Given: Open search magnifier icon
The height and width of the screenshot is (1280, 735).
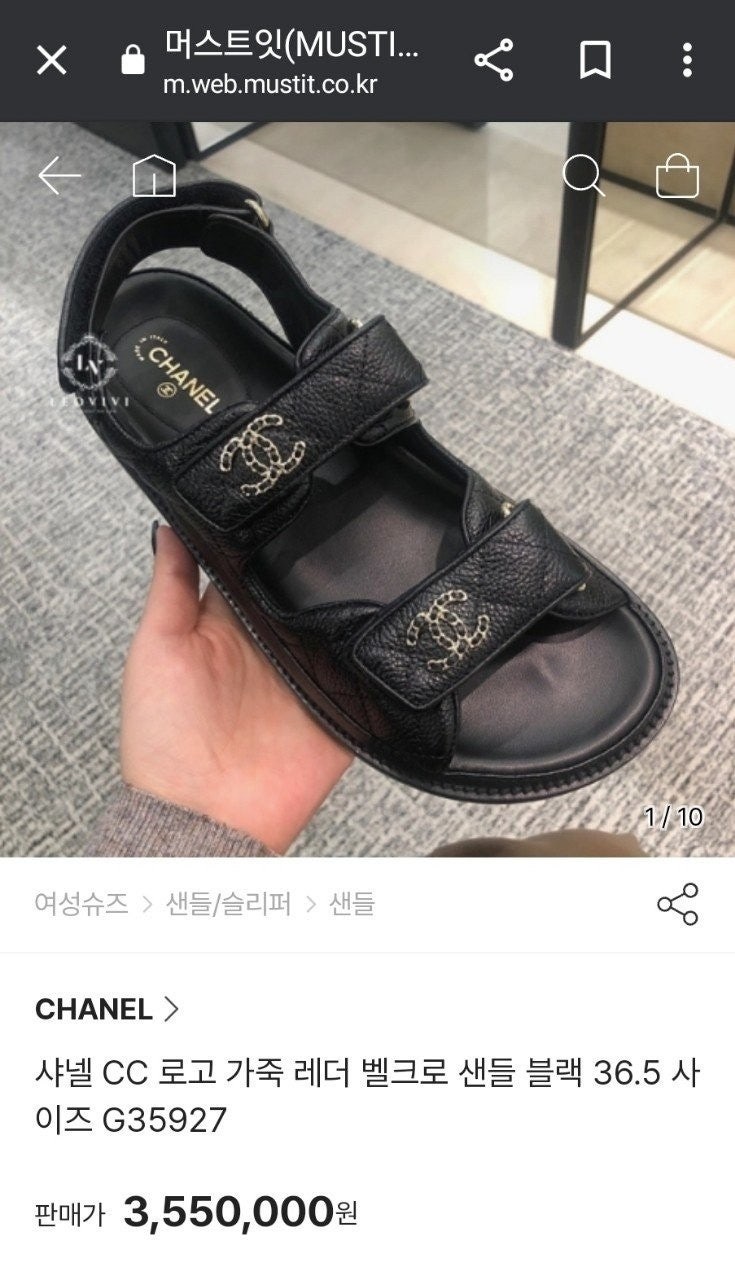Looking at the screenshot, I should coord(583,176).
